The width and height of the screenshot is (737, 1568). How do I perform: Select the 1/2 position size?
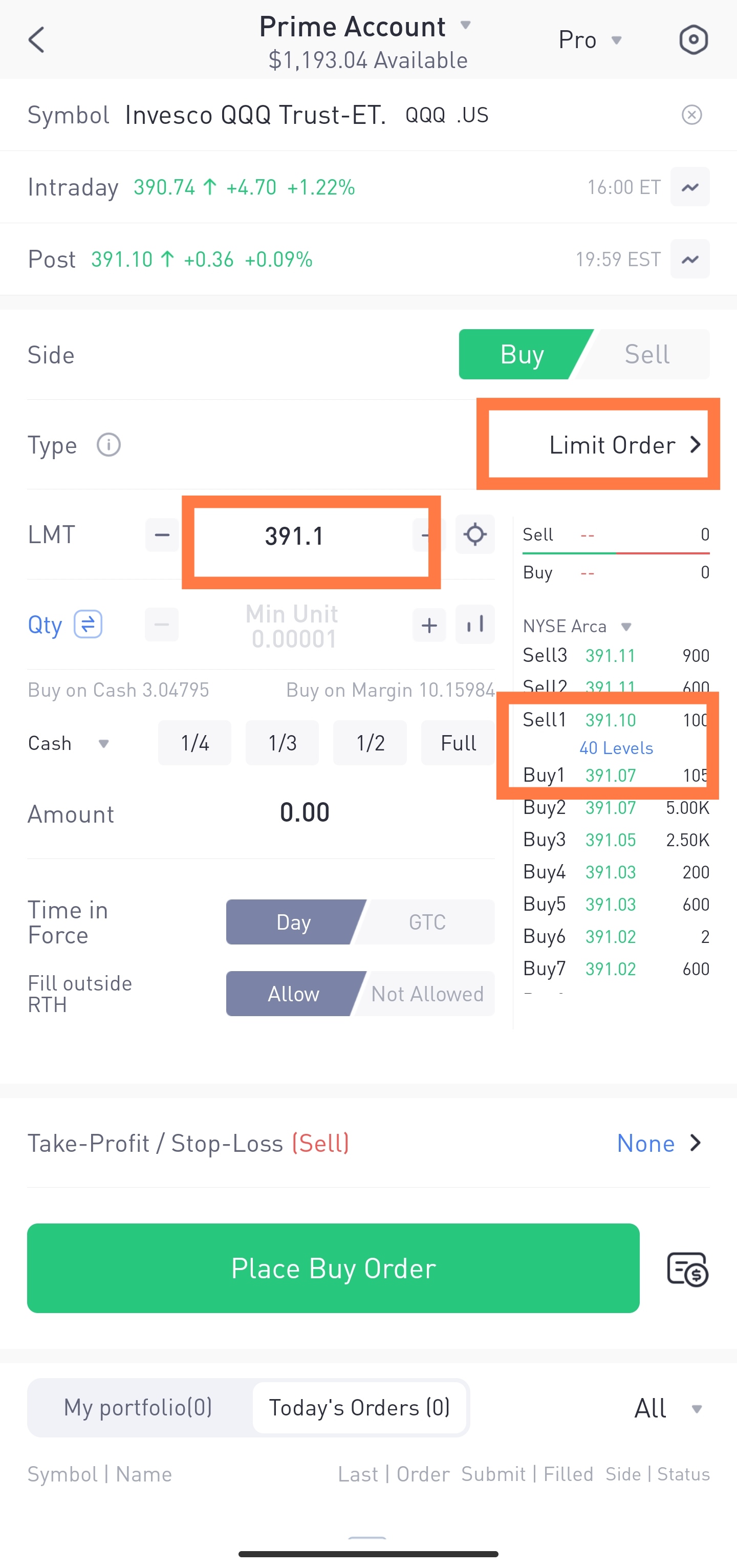click(x=370, y=743)
